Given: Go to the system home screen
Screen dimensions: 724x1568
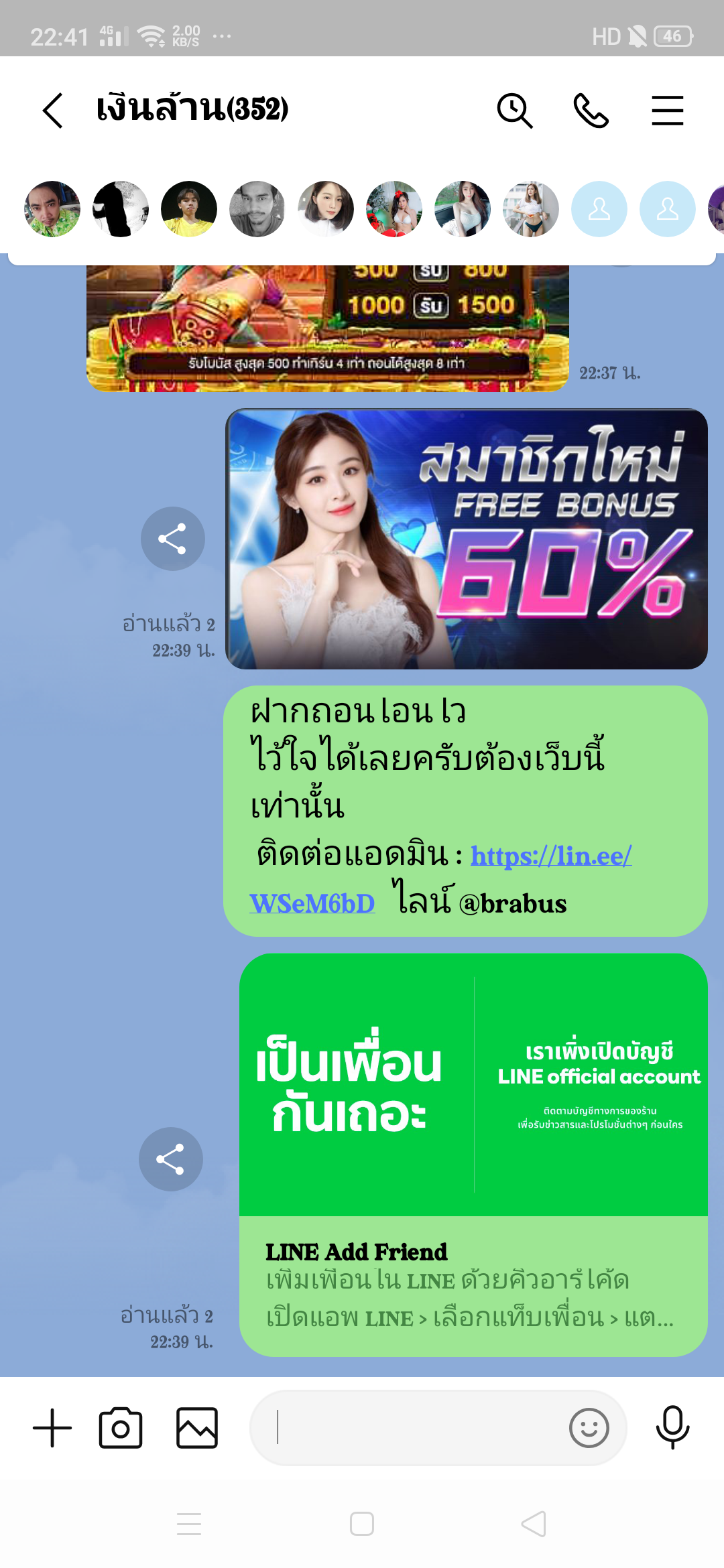Looking at the screenshot, I should click(362, 1524).
